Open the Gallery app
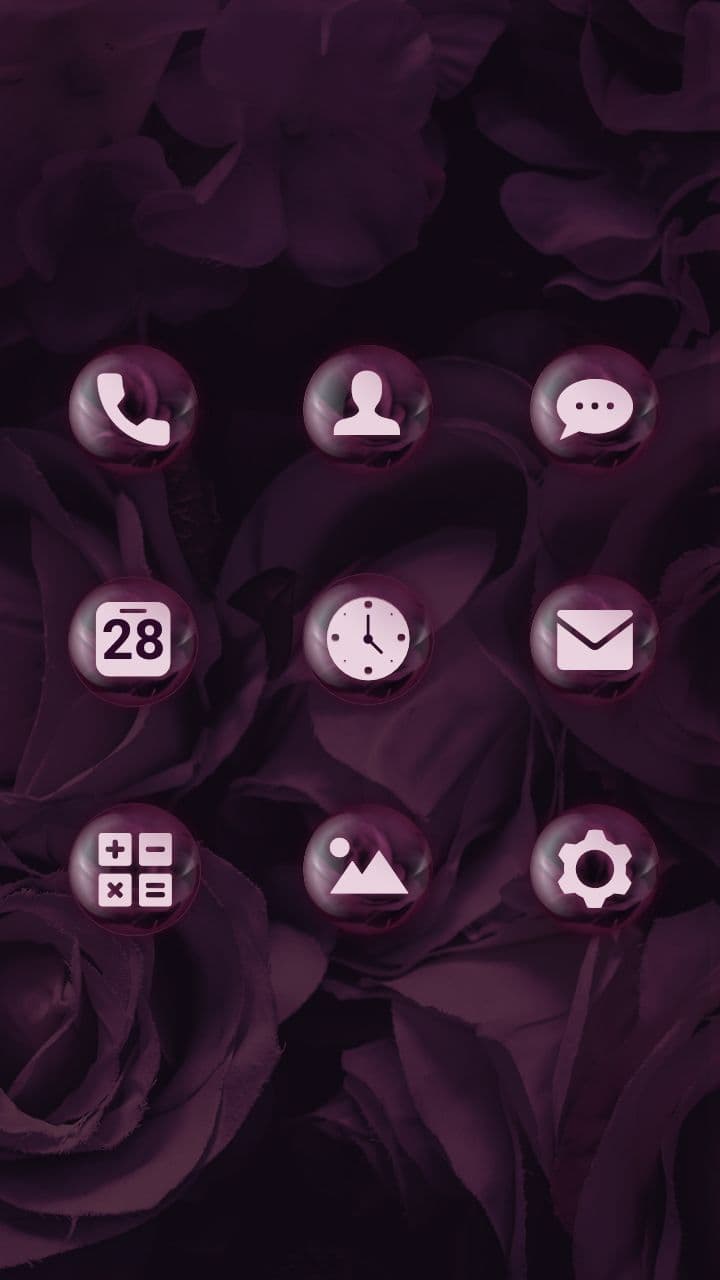This screenshot has width=720, height=1280. (367, 867)
